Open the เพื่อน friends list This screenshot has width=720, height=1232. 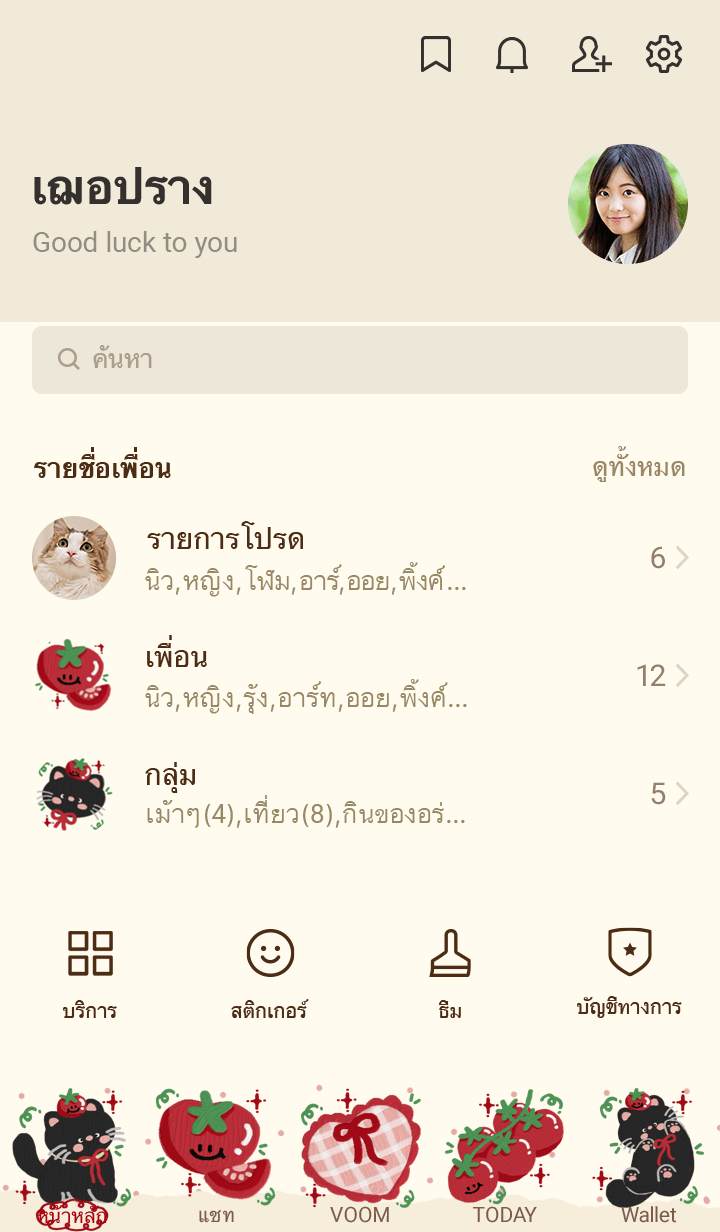(x=360, y=676)
